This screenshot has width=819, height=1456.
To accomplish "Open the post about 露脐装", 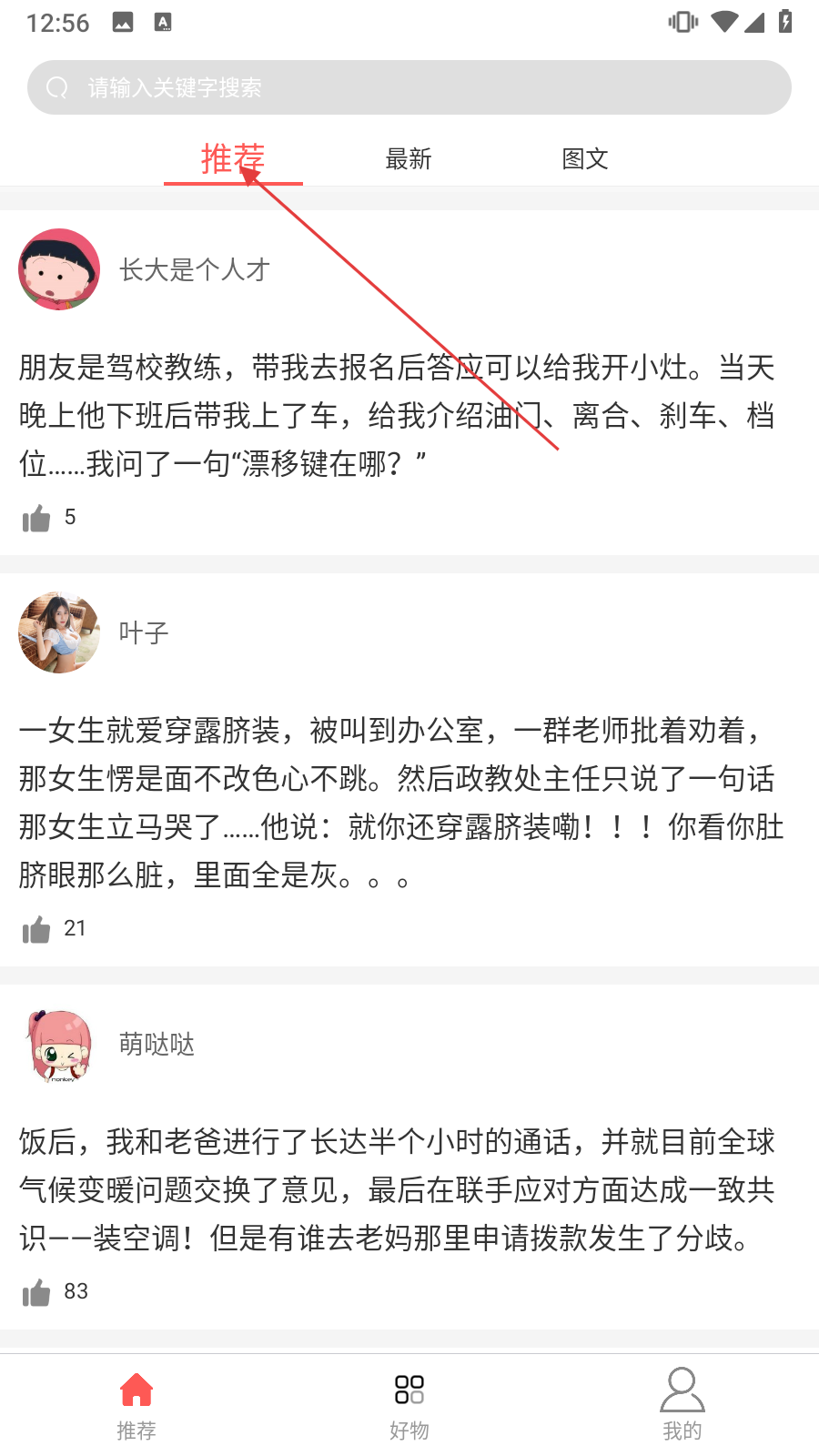I will click(x=400, y=803).
